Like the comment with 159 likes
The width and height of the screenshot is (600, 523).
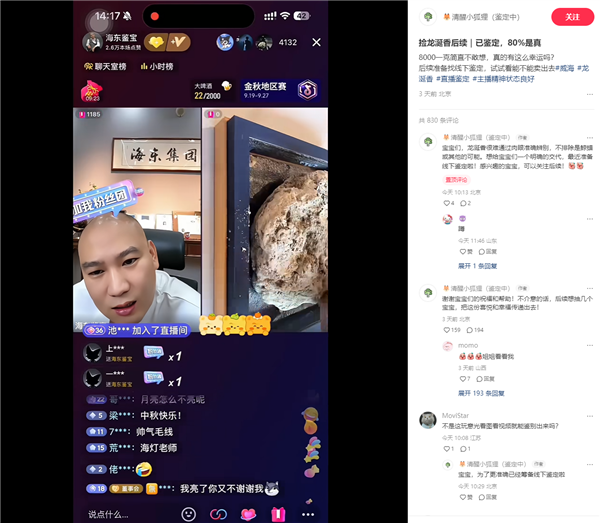pos(449,329)
